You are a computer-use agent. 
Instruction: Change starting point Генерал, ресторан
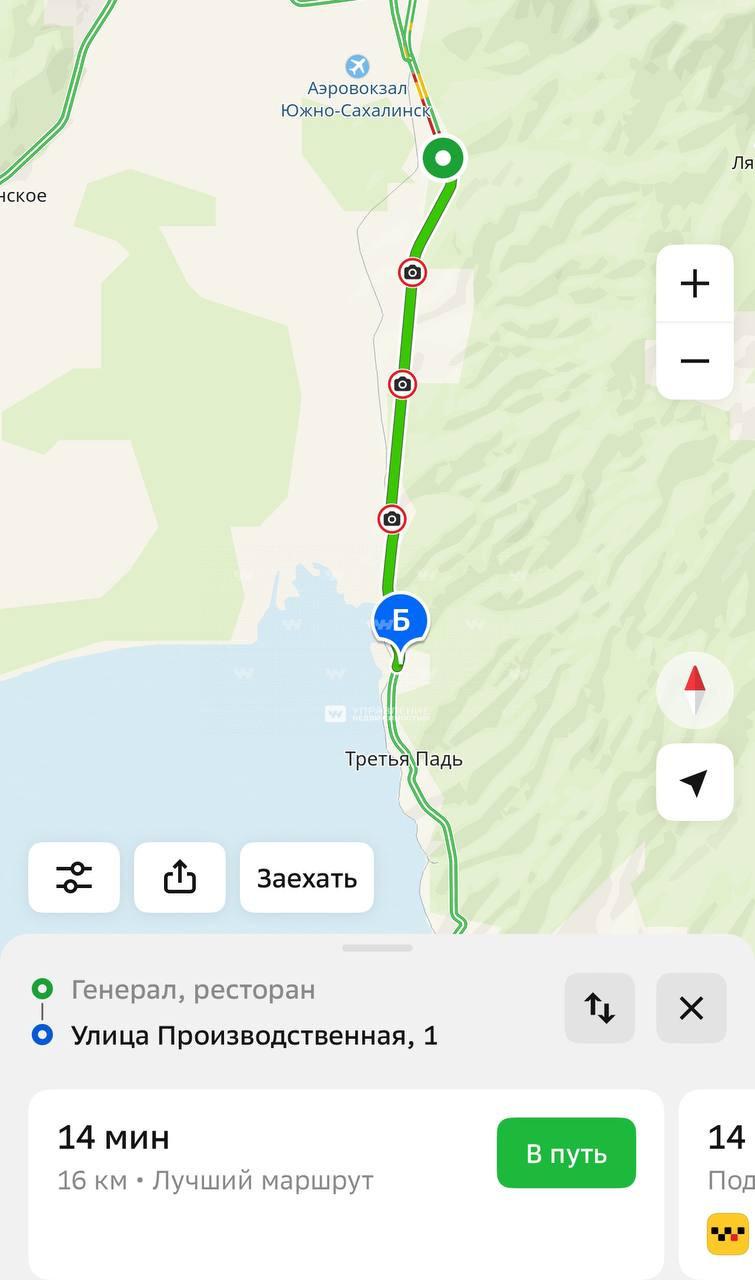tap(193, 990)
